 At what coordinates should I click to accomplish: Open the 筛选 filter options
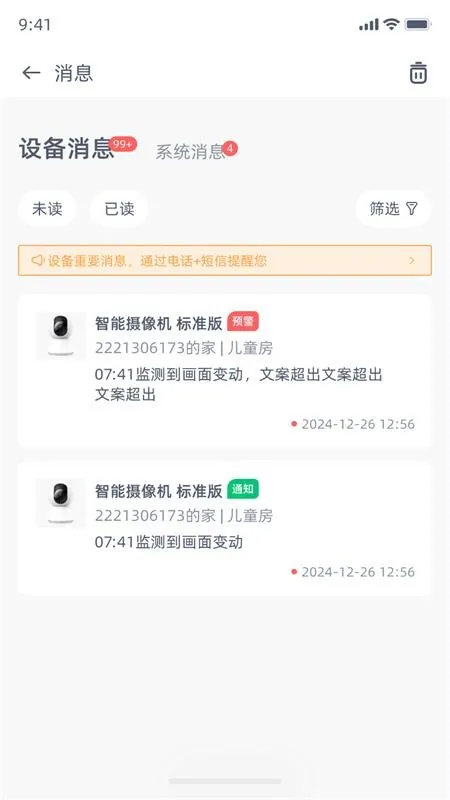(393, 208)
